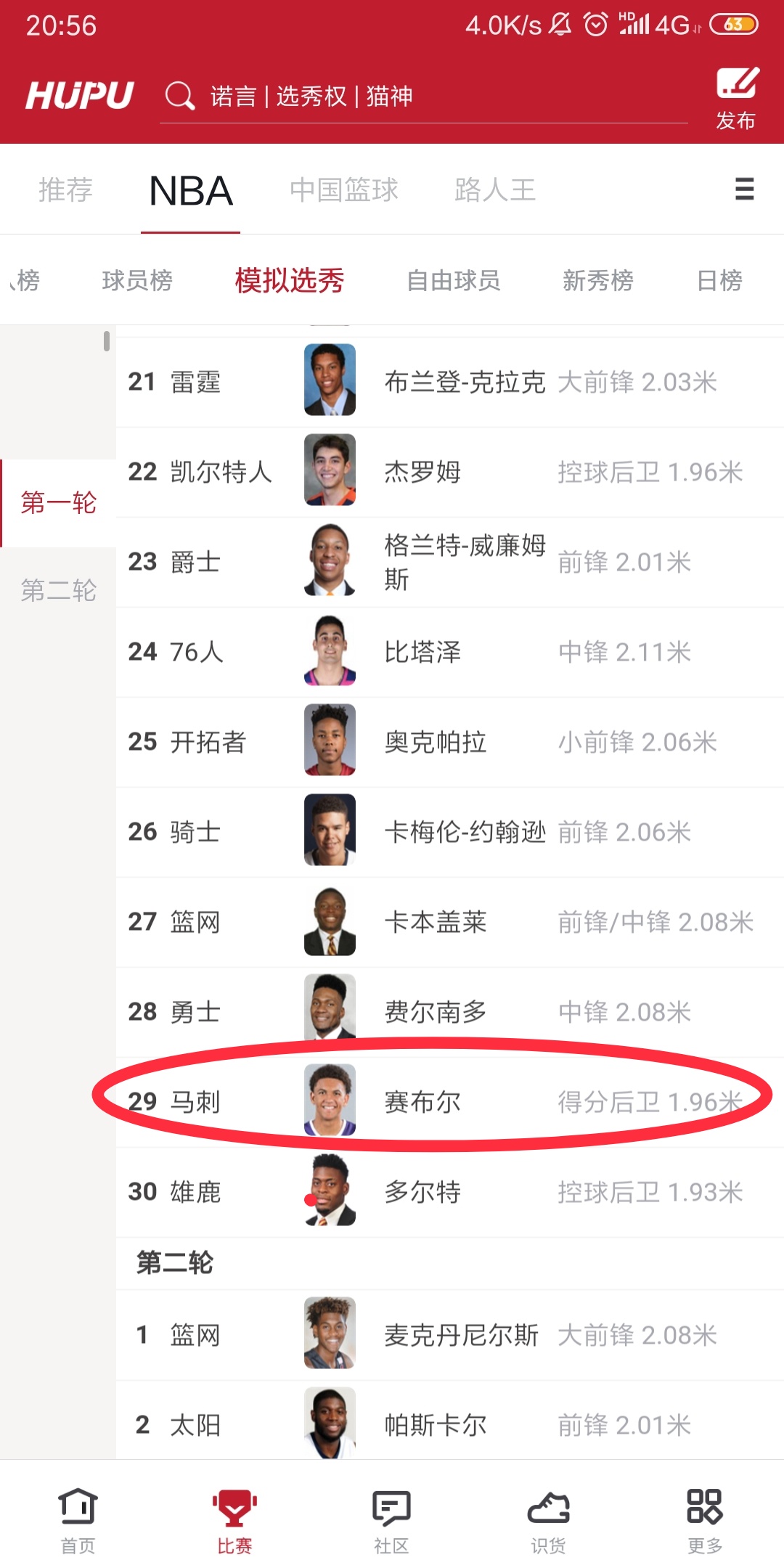Select the 日榜 sub-tab
784x1568 pixels.
[719, 280]
